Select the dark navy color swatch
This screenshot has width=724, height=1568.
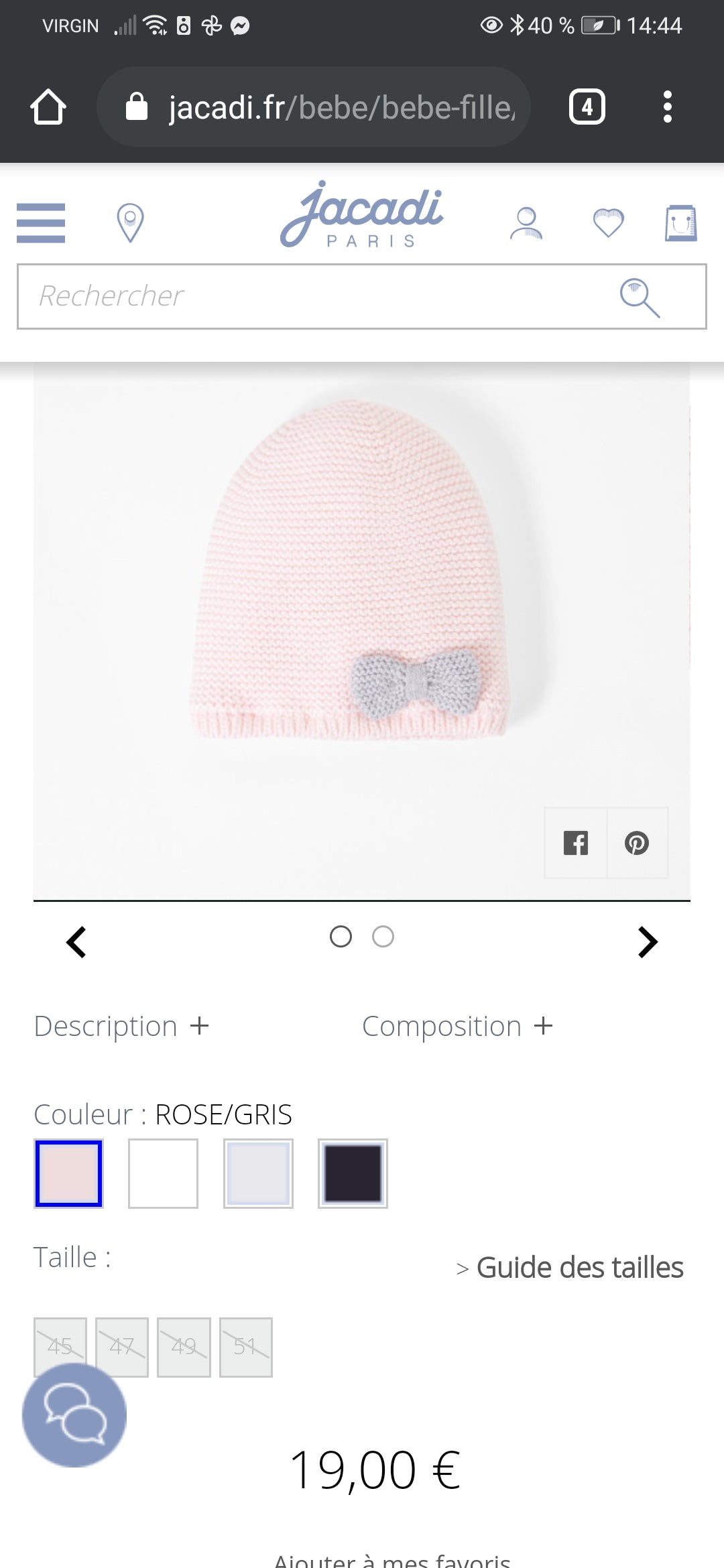click(353, 1173)
